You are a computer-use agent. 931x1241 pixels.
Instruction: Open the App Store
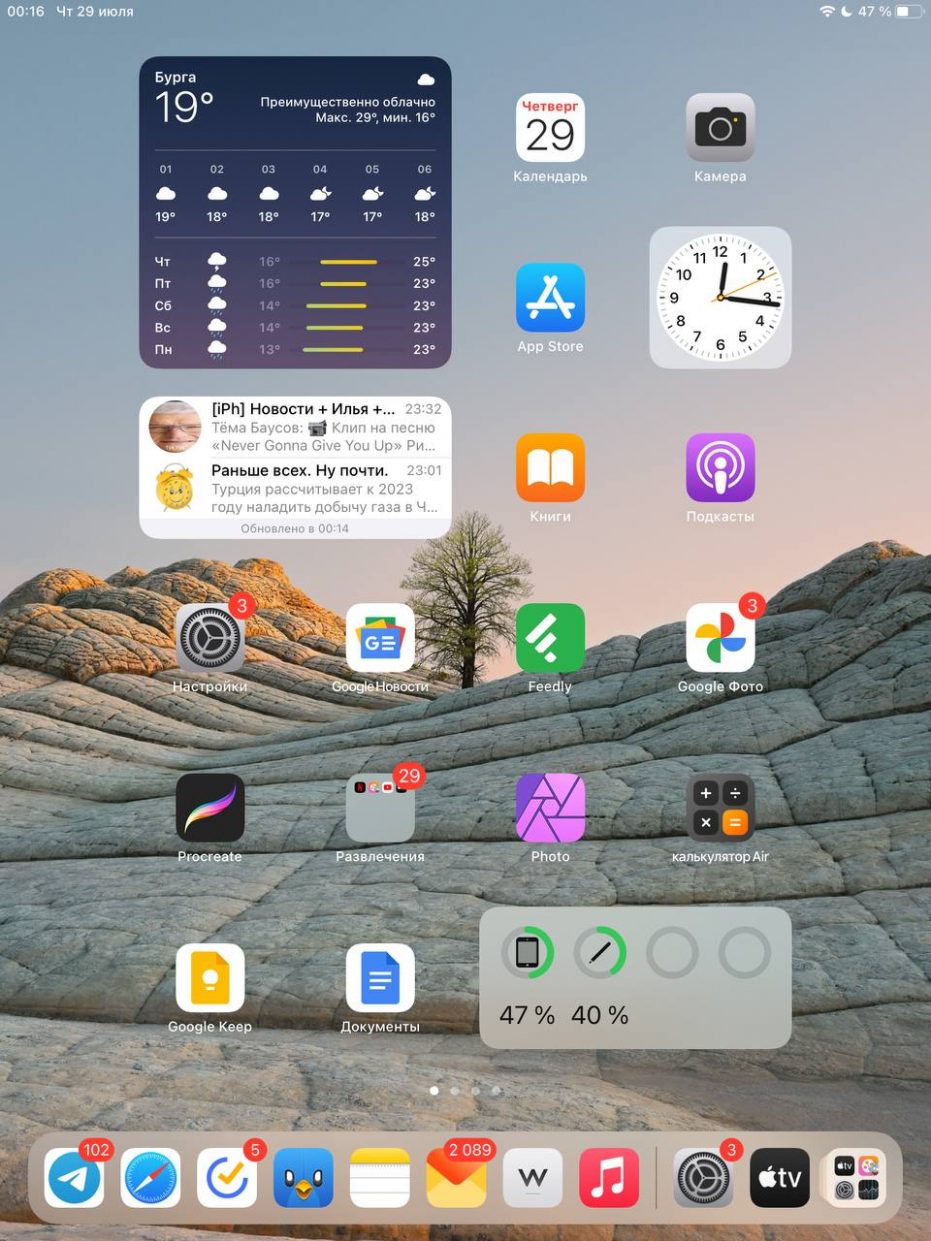click(x=550, y=298)
